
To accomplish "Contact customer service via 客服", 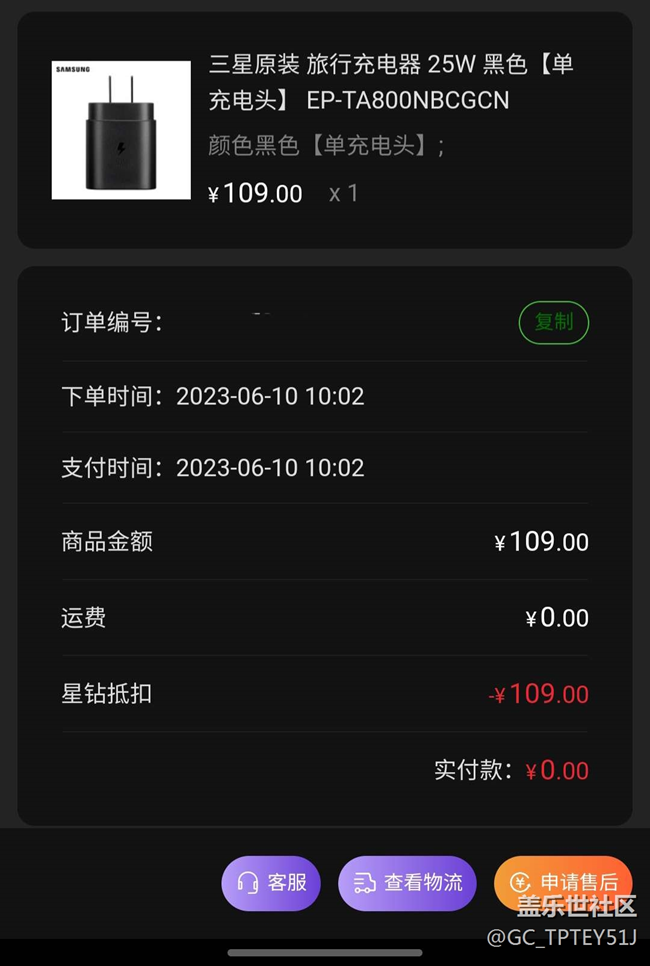I will click(271, 883).
